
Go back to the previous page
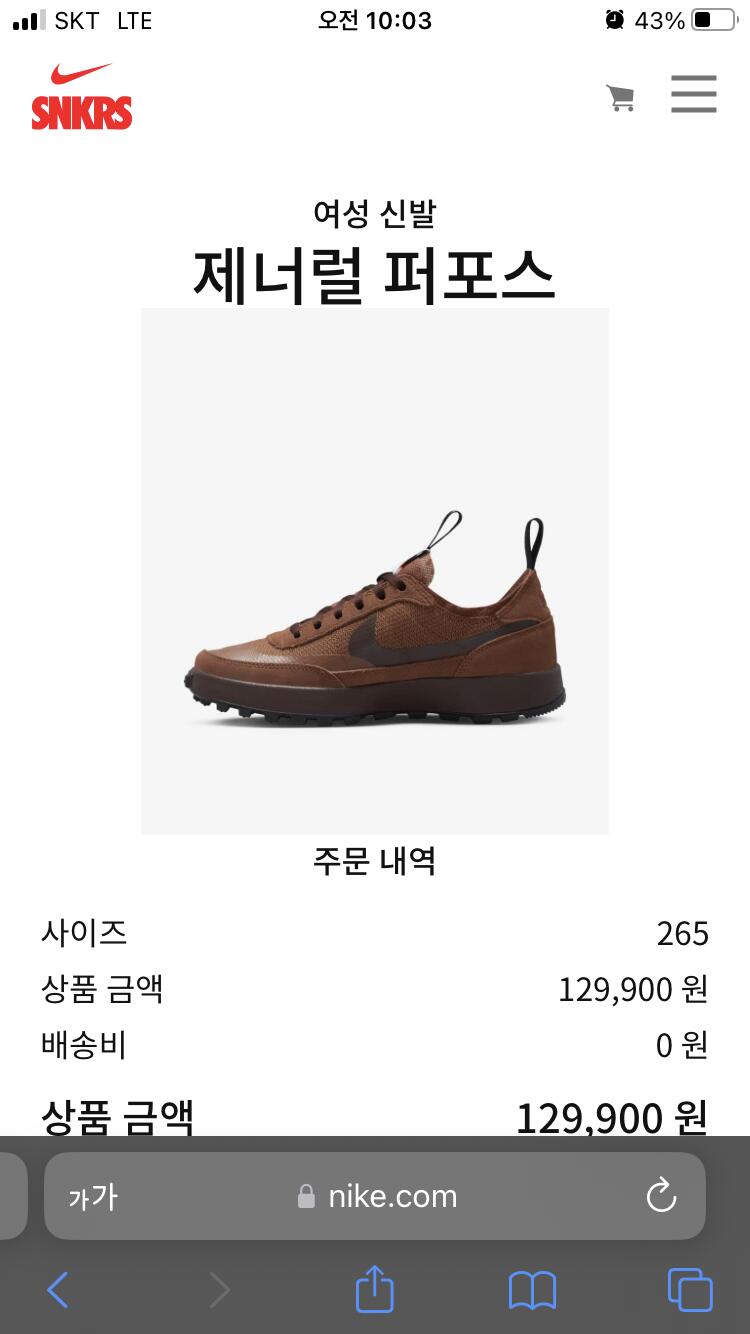click(58, 1290)
